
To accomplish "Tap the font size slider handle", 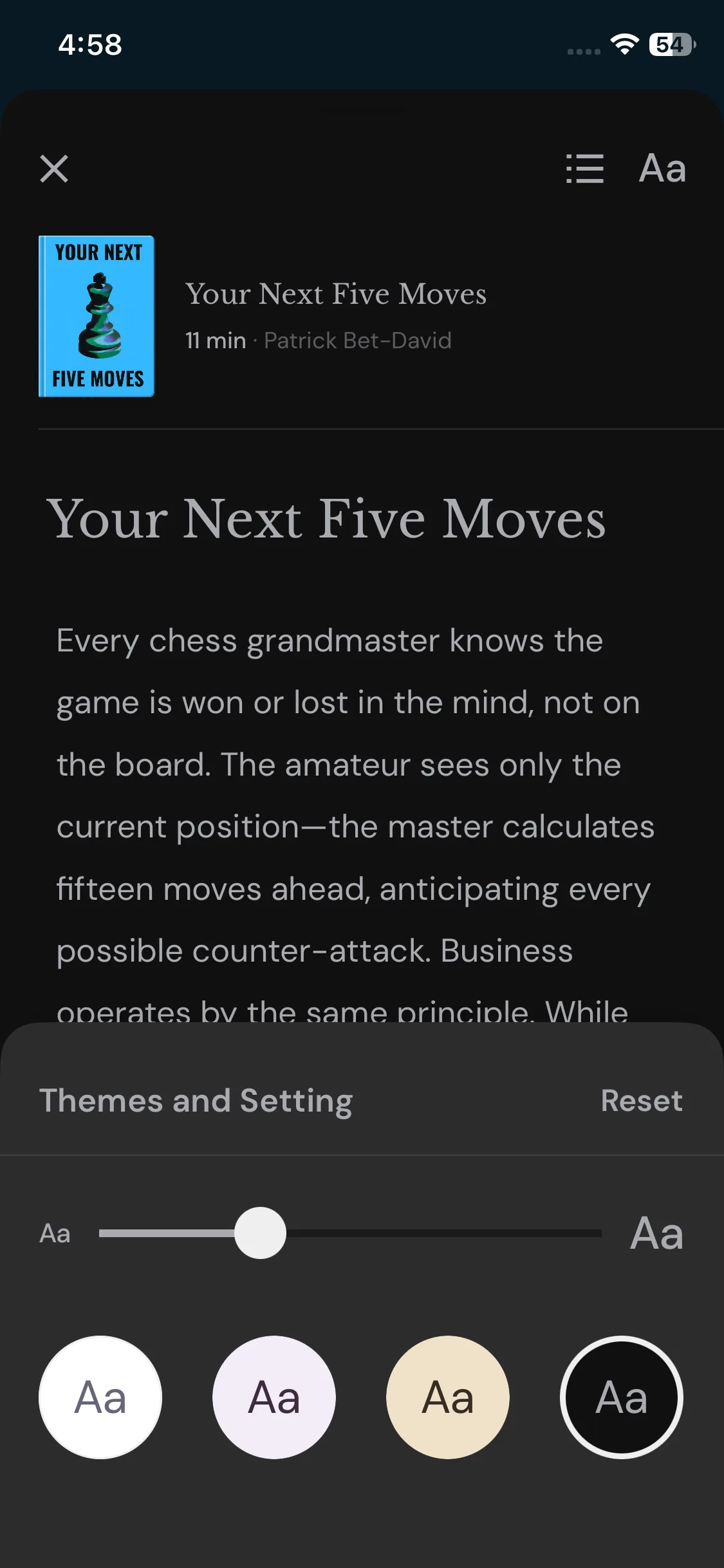I will coord(260,1233).
